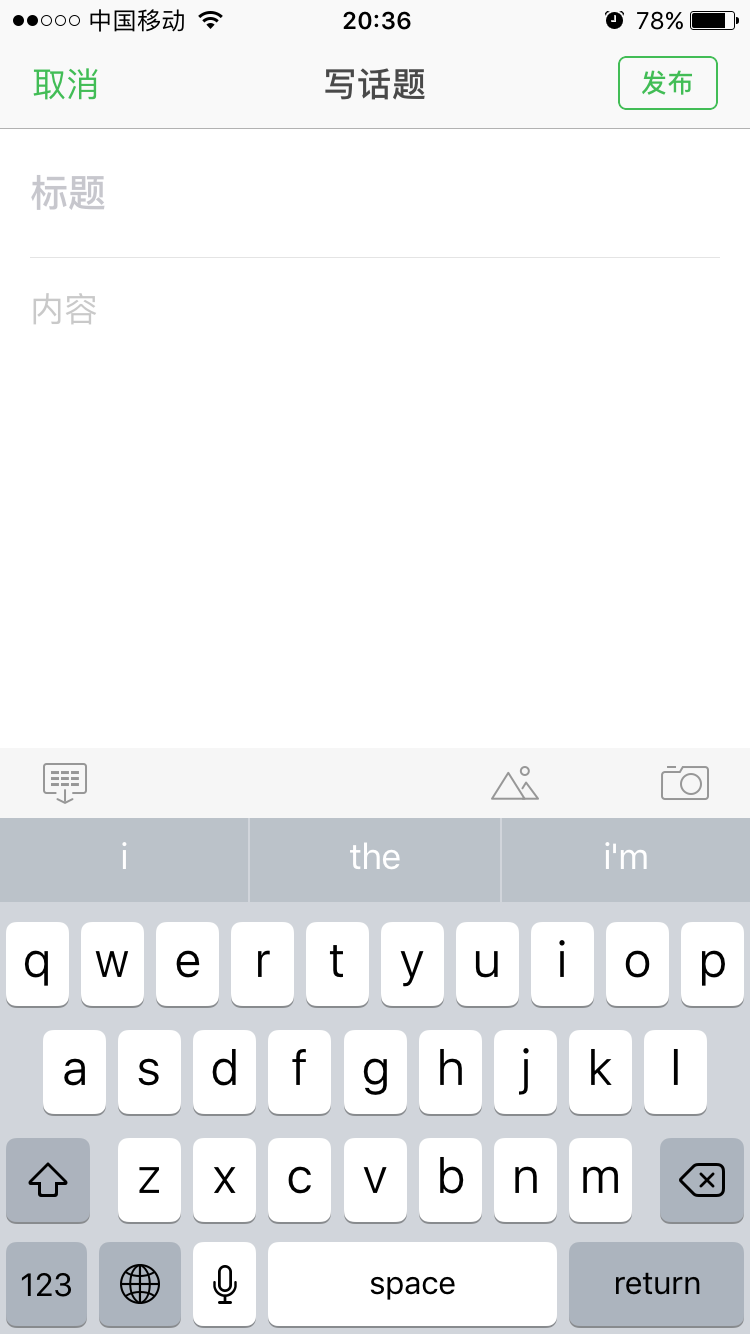Insert a picture from the photo gallery

coord(515,784)
